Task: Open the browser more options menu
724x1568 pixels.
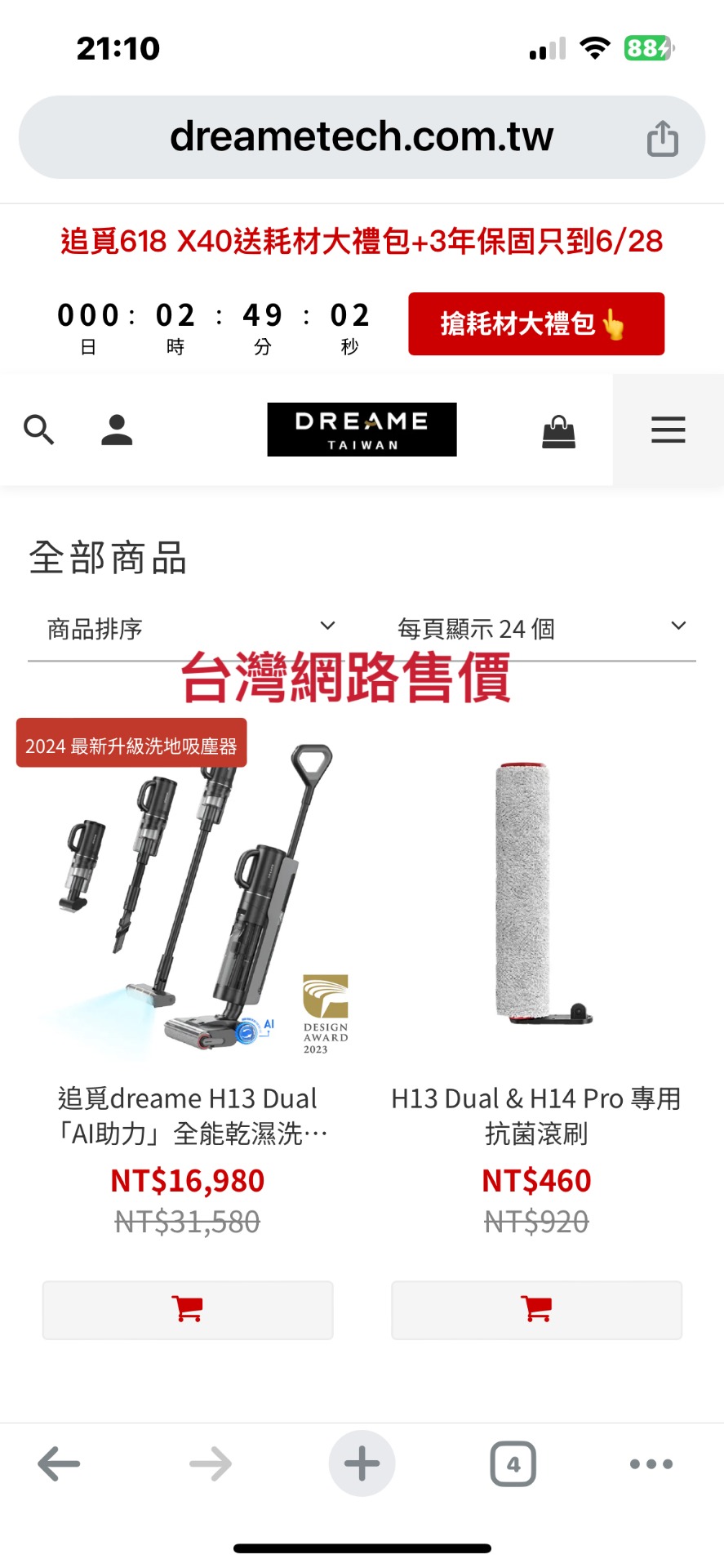Action: coord(651,1464)
